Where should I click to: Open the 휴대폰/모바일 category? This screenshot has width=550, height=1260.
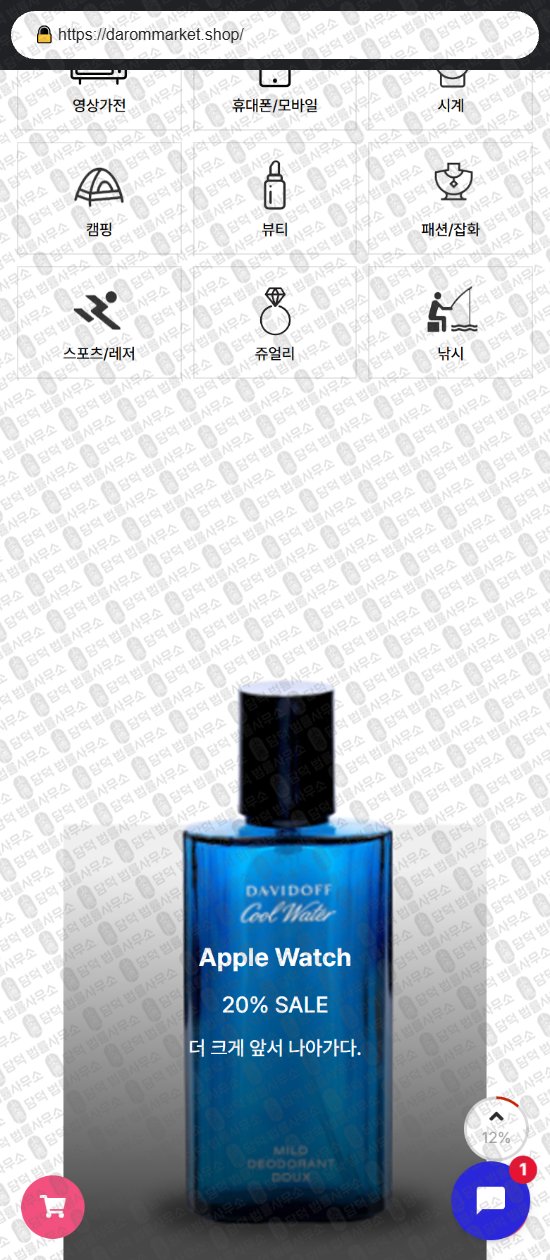[274, 96]
